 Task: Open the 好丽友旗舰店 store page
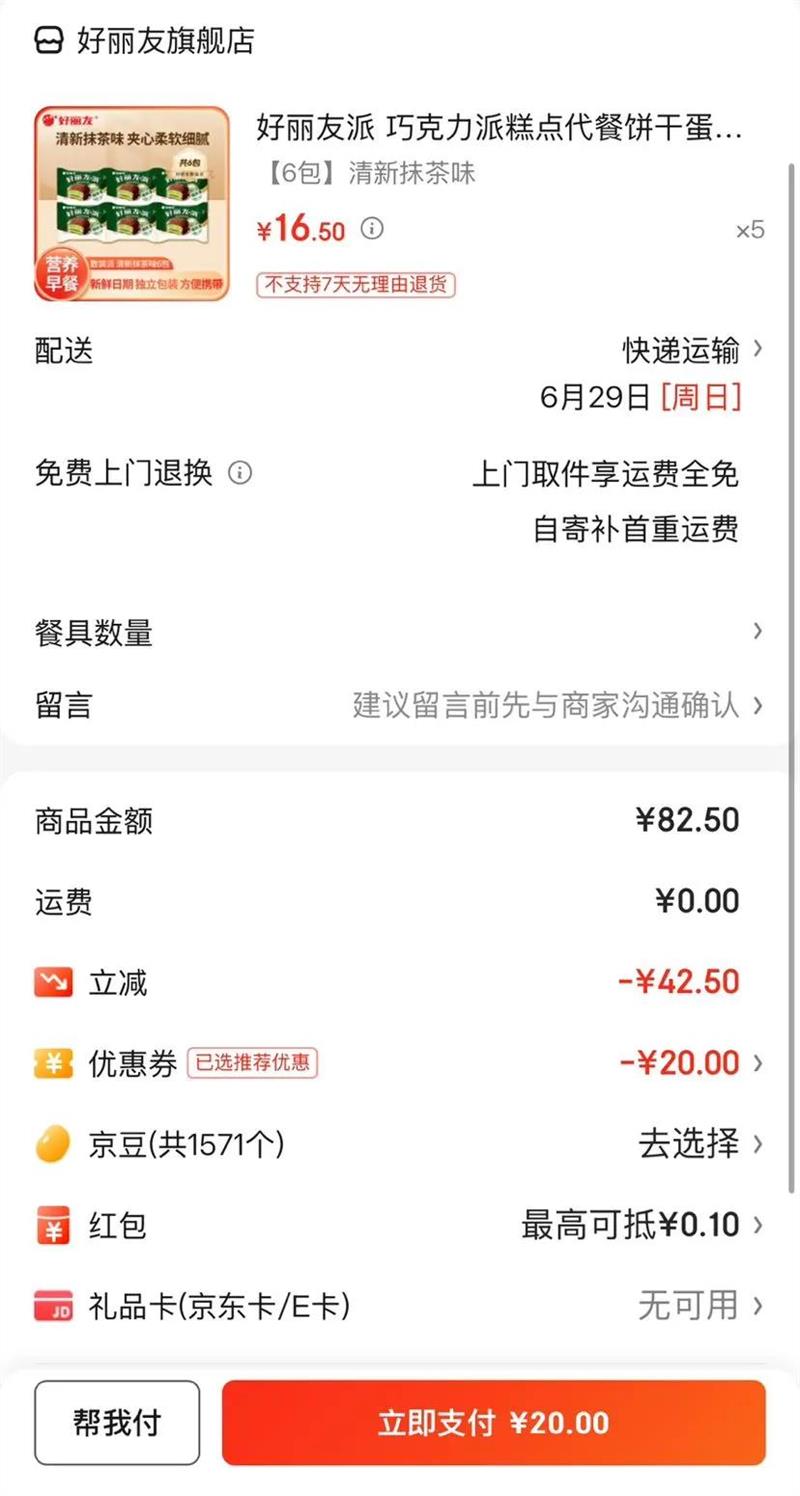tap(165, 41)
